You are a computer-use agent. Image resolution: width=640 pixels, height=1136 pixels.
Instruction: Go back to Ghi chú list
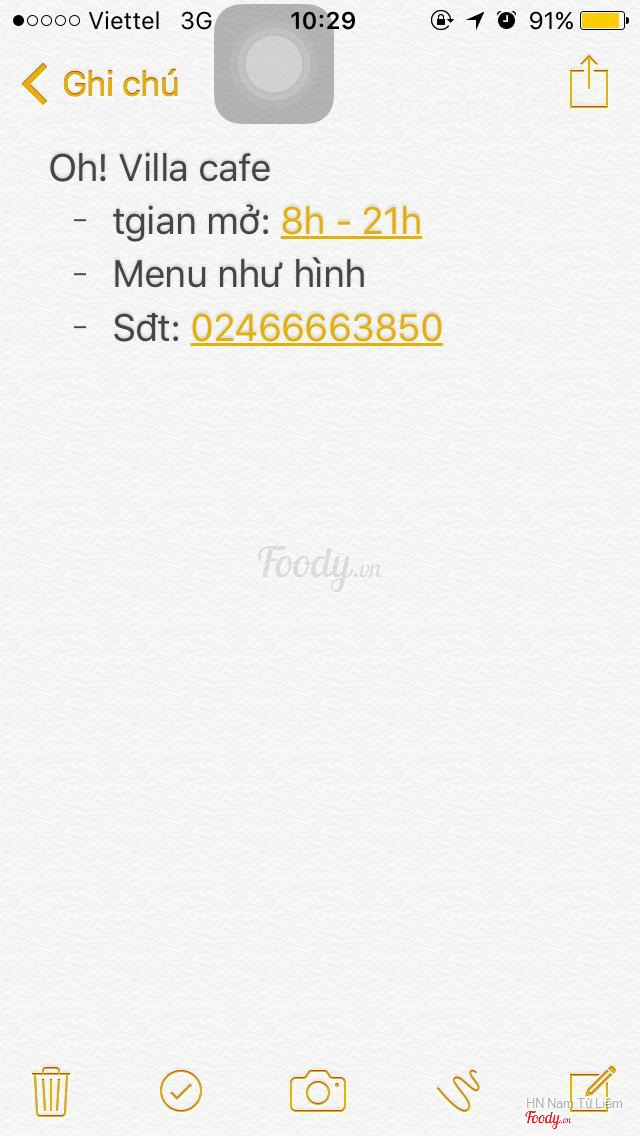(100, 83)
